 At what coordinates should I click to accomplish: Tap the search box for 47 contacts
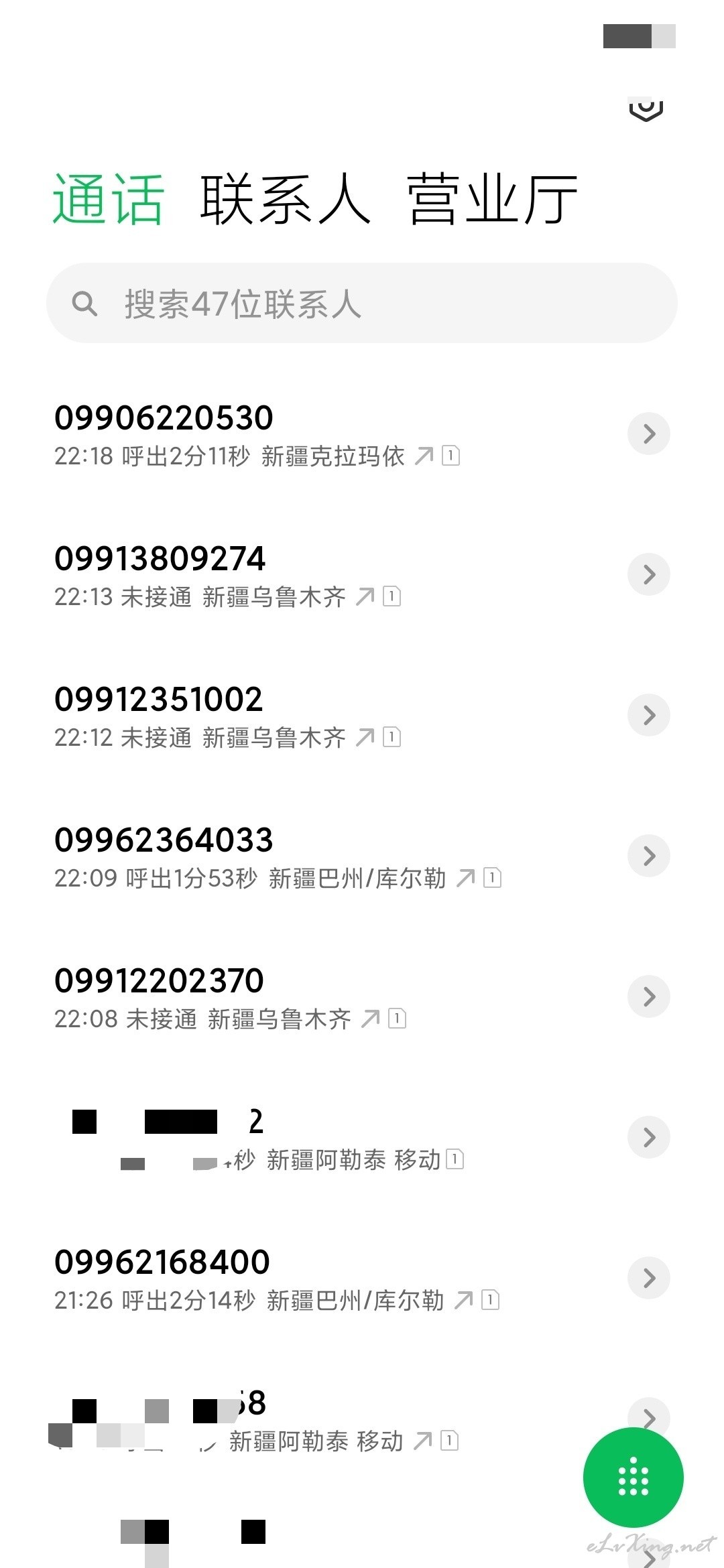pos(362,303)
